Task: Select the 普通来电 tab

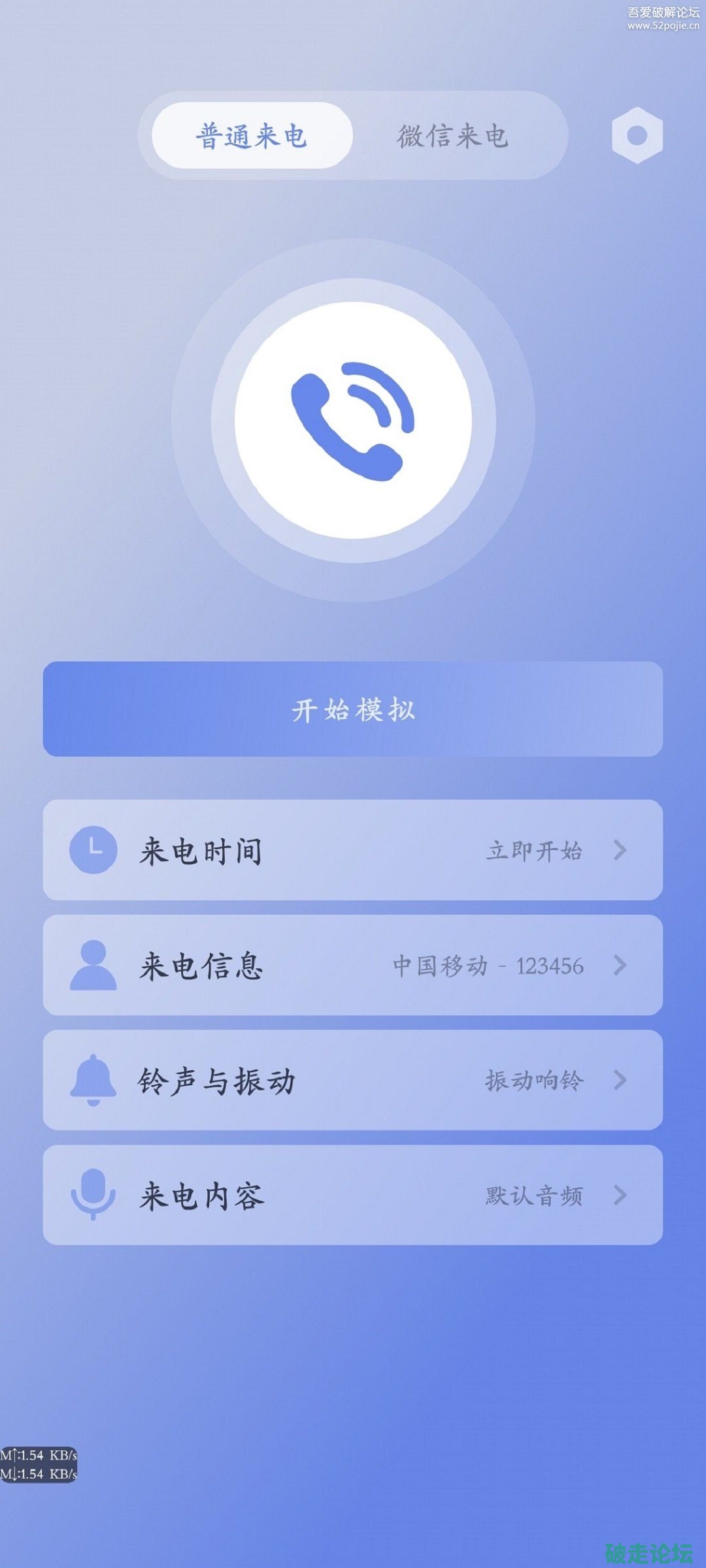Action: coord(252,136)
